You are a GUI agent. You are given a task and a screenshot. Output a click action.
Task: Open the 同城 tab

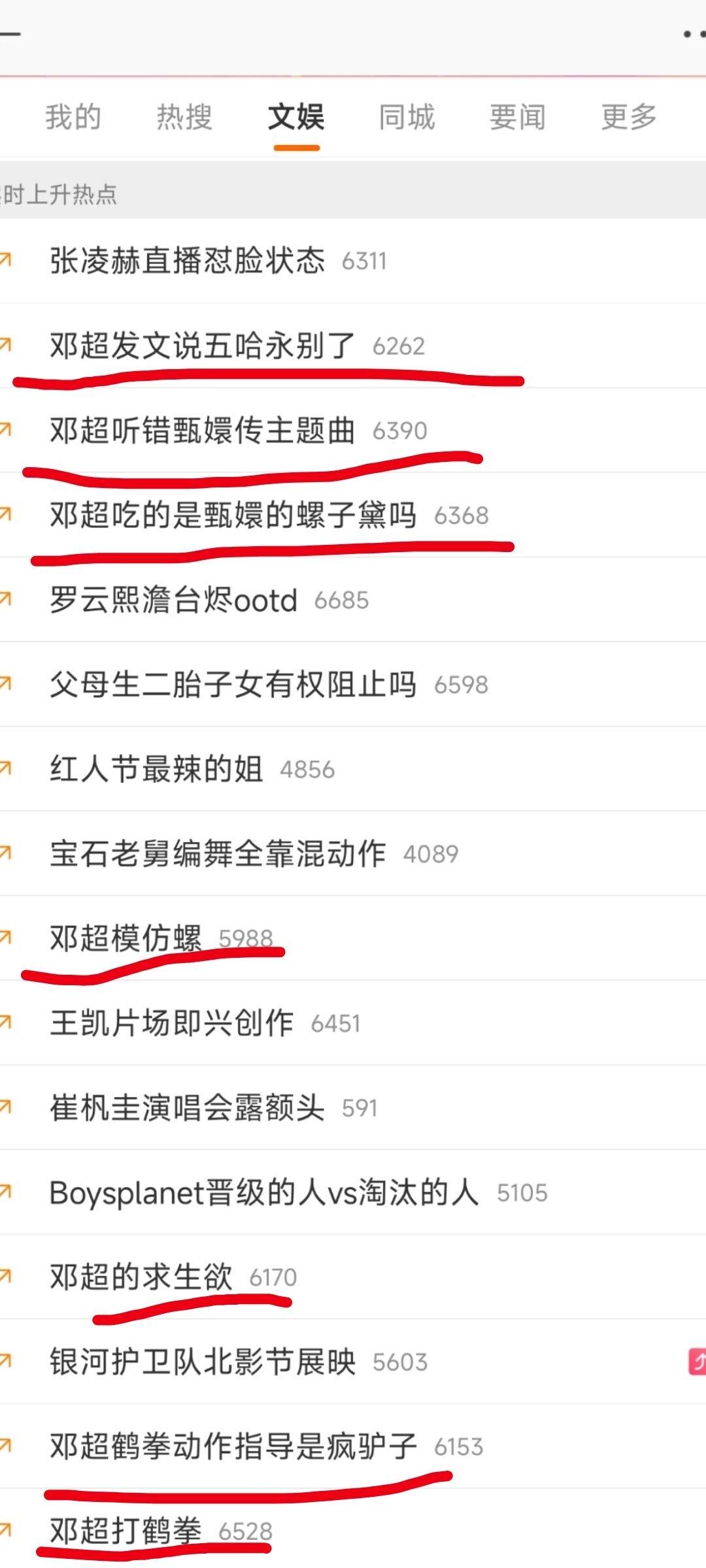(x=407, y=116)
